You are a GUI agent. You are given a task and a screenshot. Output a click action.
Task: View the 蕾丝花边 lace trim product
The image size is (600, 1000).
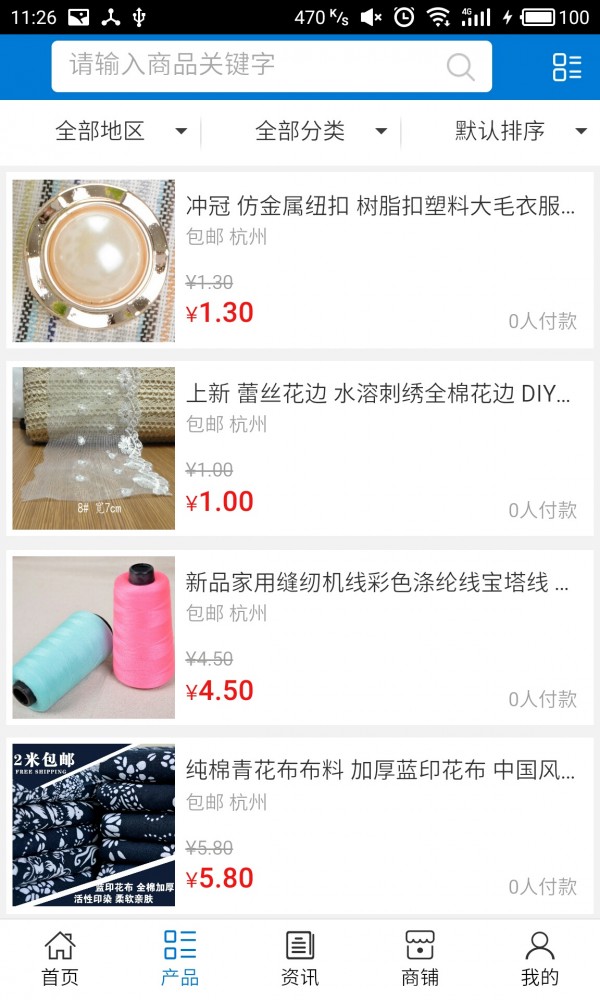(300, 448)
